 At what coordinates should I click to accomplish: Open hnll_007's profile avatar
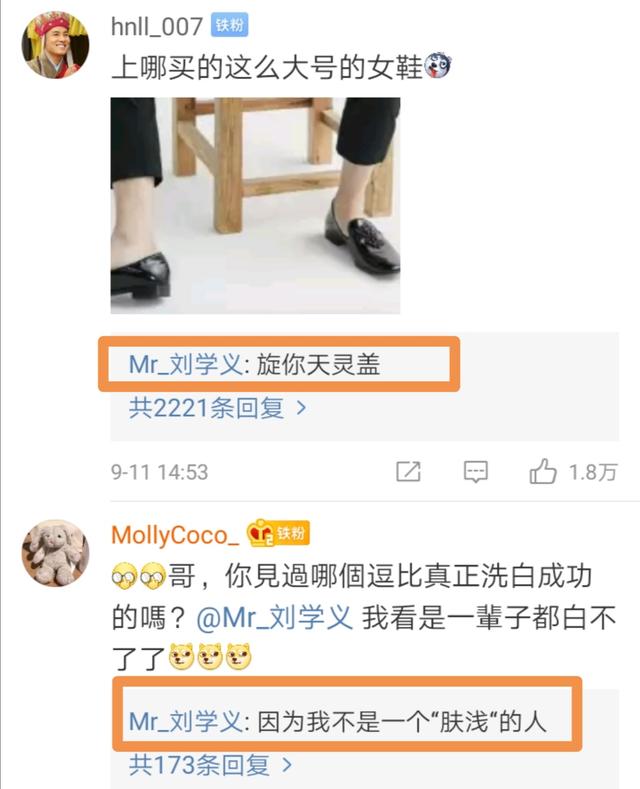tap(56, 46)
